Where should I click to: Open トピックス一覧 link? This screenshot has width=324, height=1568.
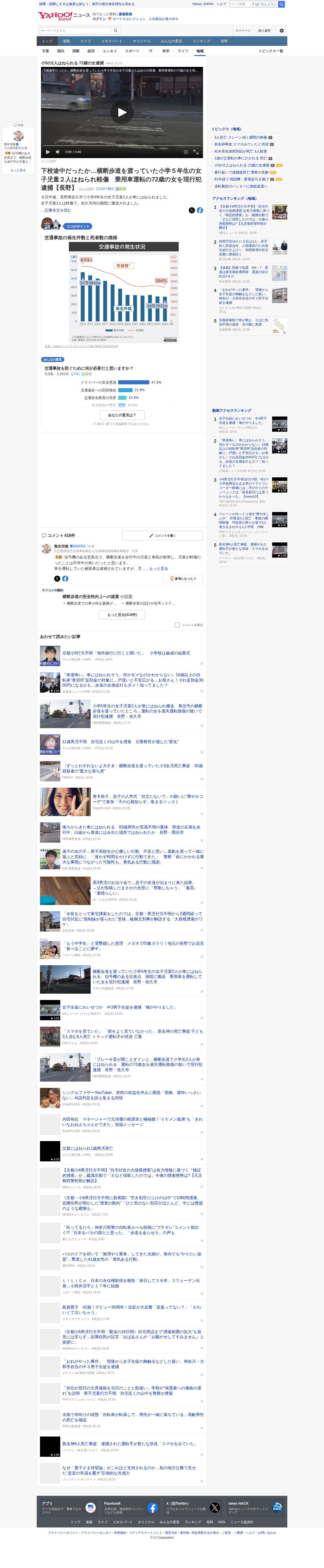coord(271,51)
